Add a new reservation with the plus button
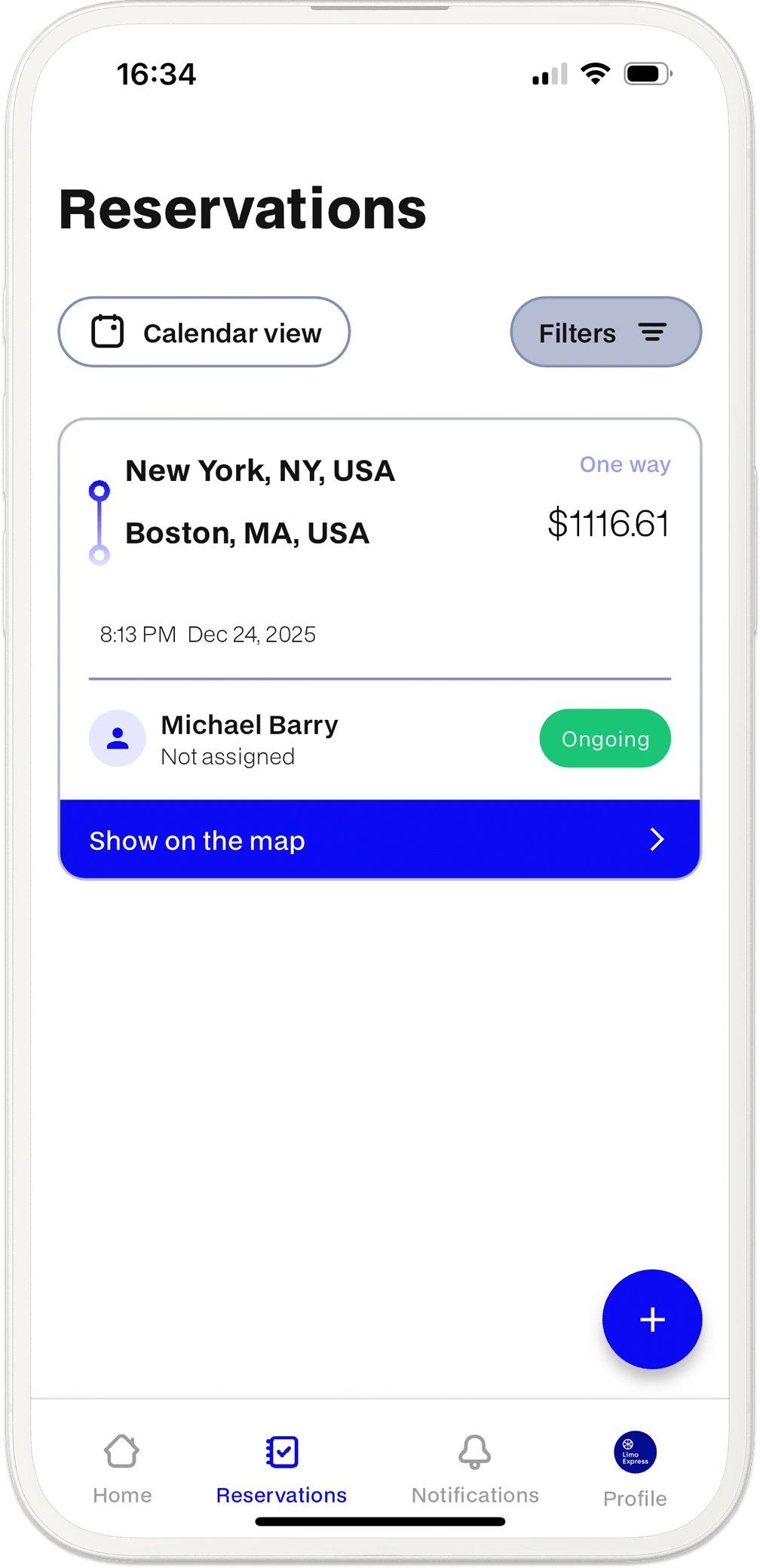The width and height of the screenshot is (760, 1568). pyautogui.click(x=651, y=1319)
